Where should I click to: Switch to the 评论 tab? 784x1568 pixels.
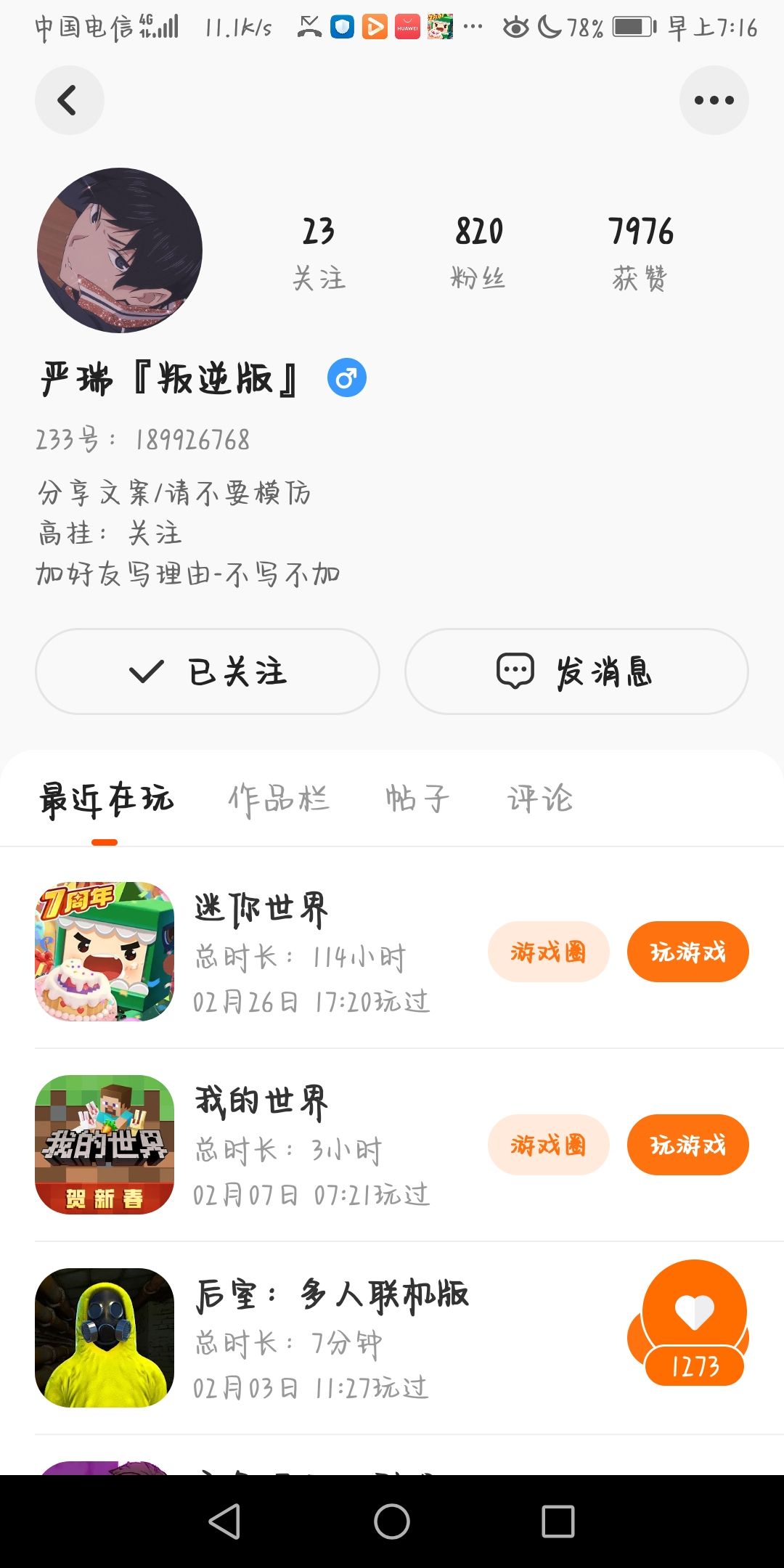pyautogui.click(x=540, y=800)
